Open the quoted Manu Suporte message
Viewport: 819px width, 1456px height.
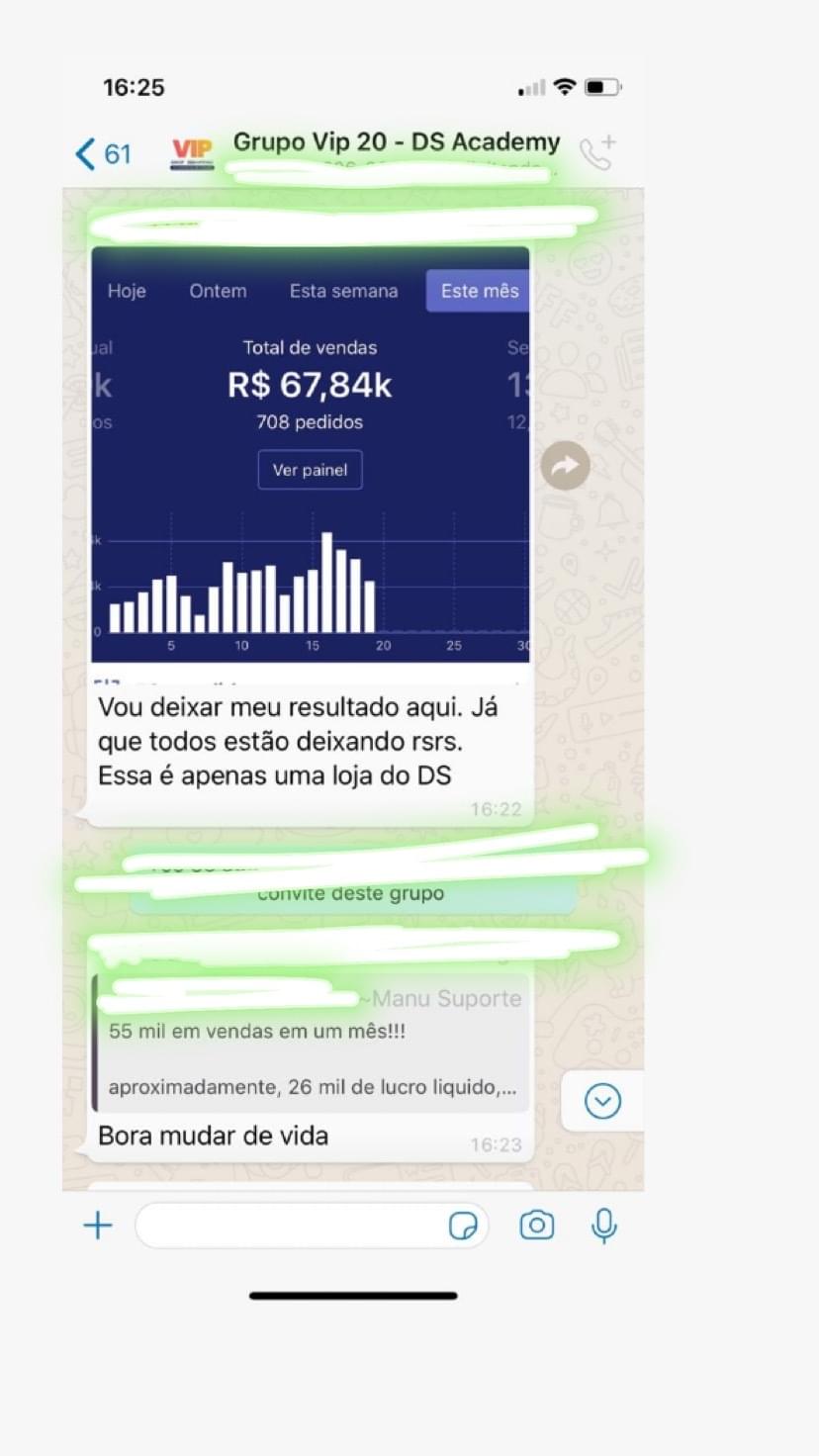(x=312, y=1042)
